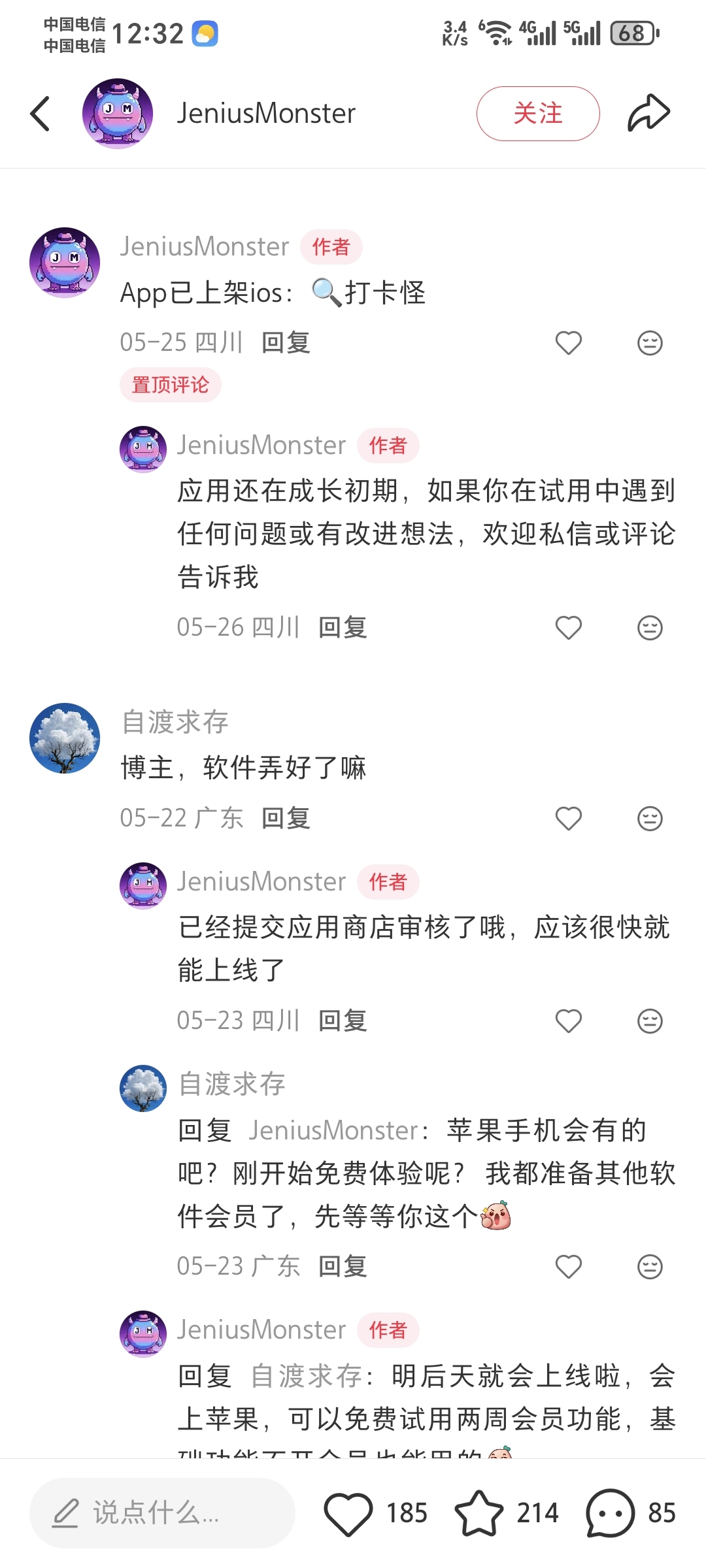Go back using the top-left arrow
706x1568 pixels.
(40, 114)
